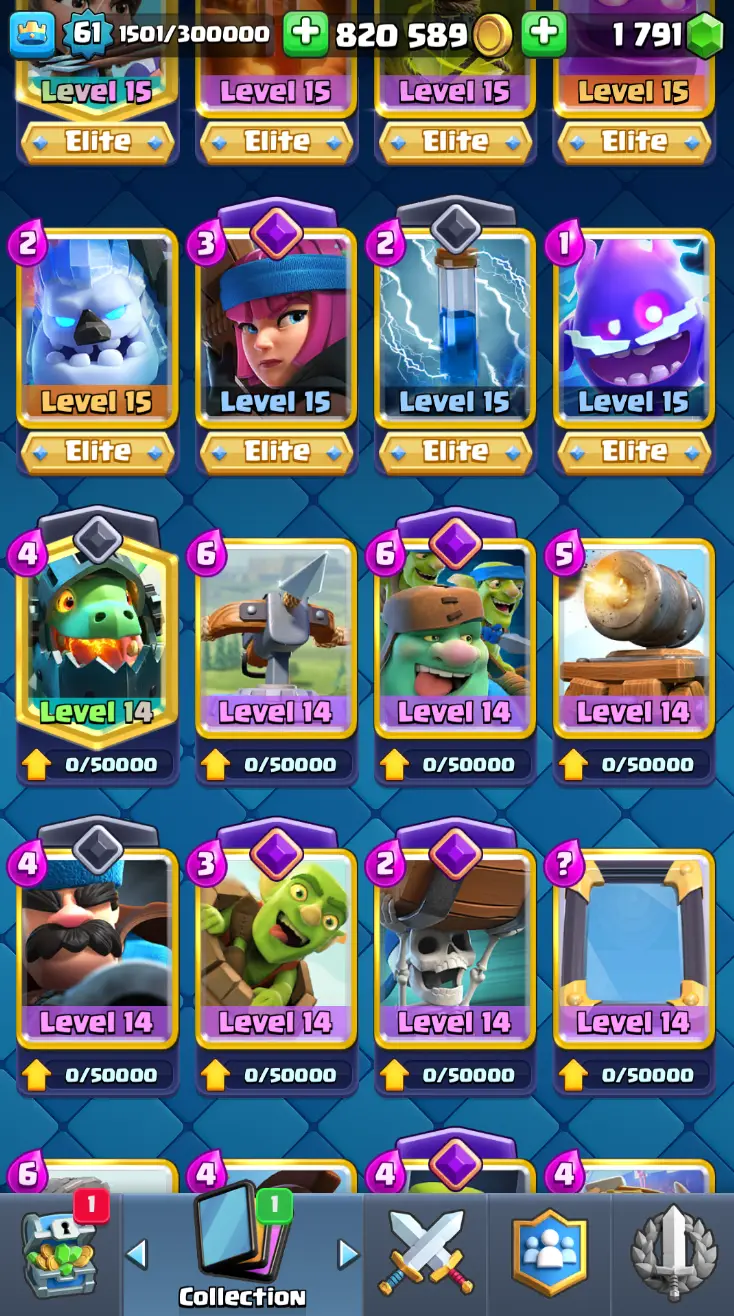Go to the Battle tab with crossed swords
This screenshot has height=1316, width=734.
[425, 1255]
